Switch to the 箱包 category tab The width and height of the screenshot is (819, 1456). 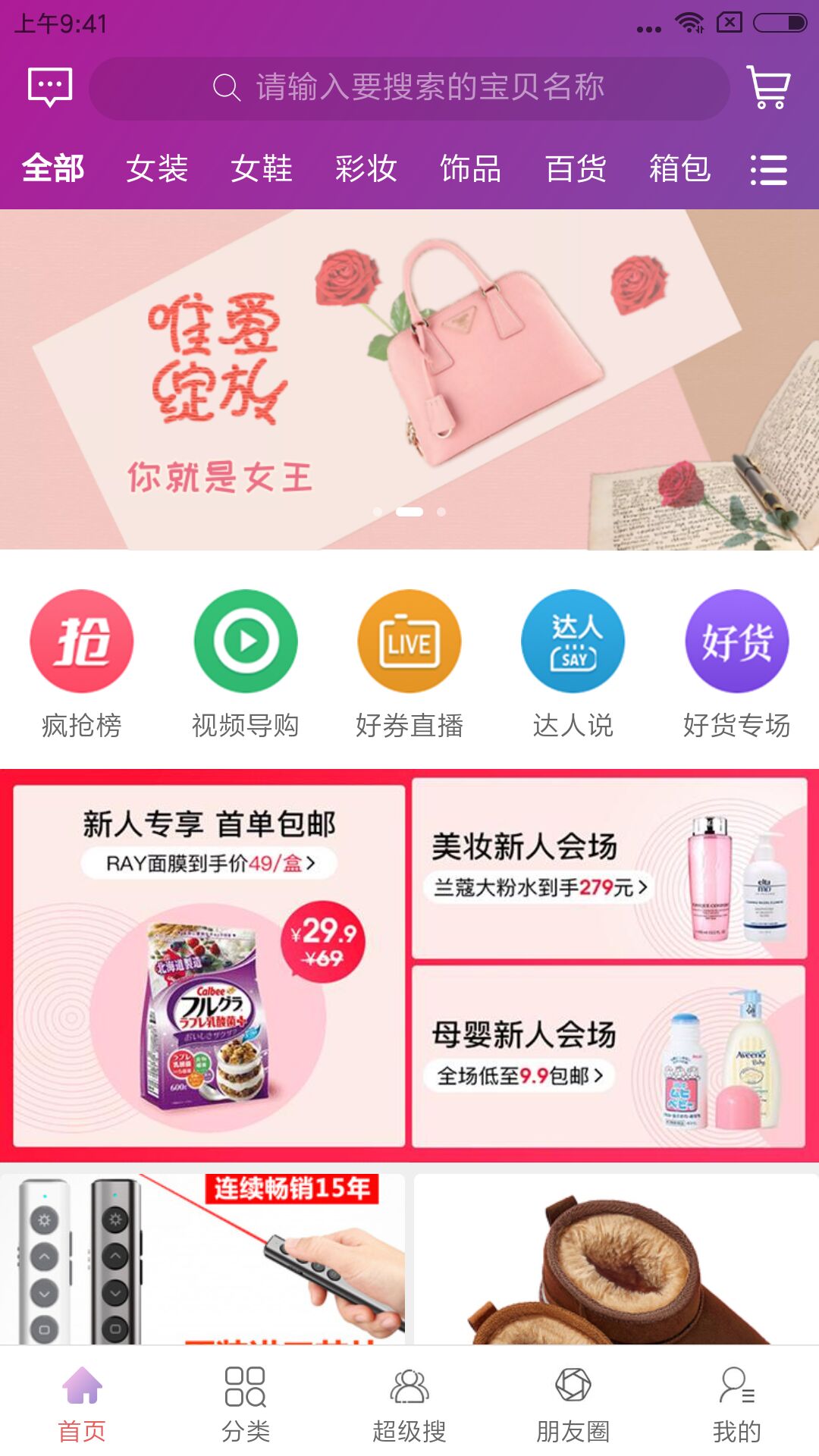pos(679,168)
